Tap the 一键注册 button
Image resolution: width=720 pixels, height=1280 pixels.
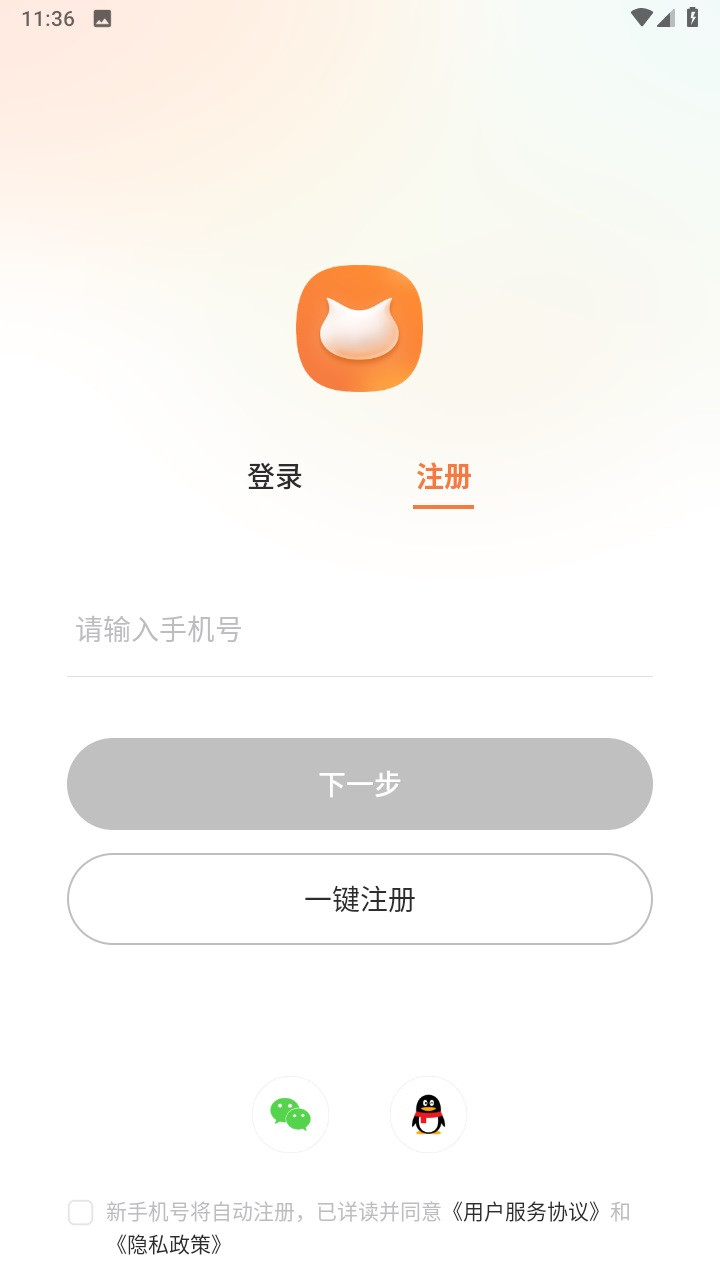pyautogui.click(x=360, y=899)
